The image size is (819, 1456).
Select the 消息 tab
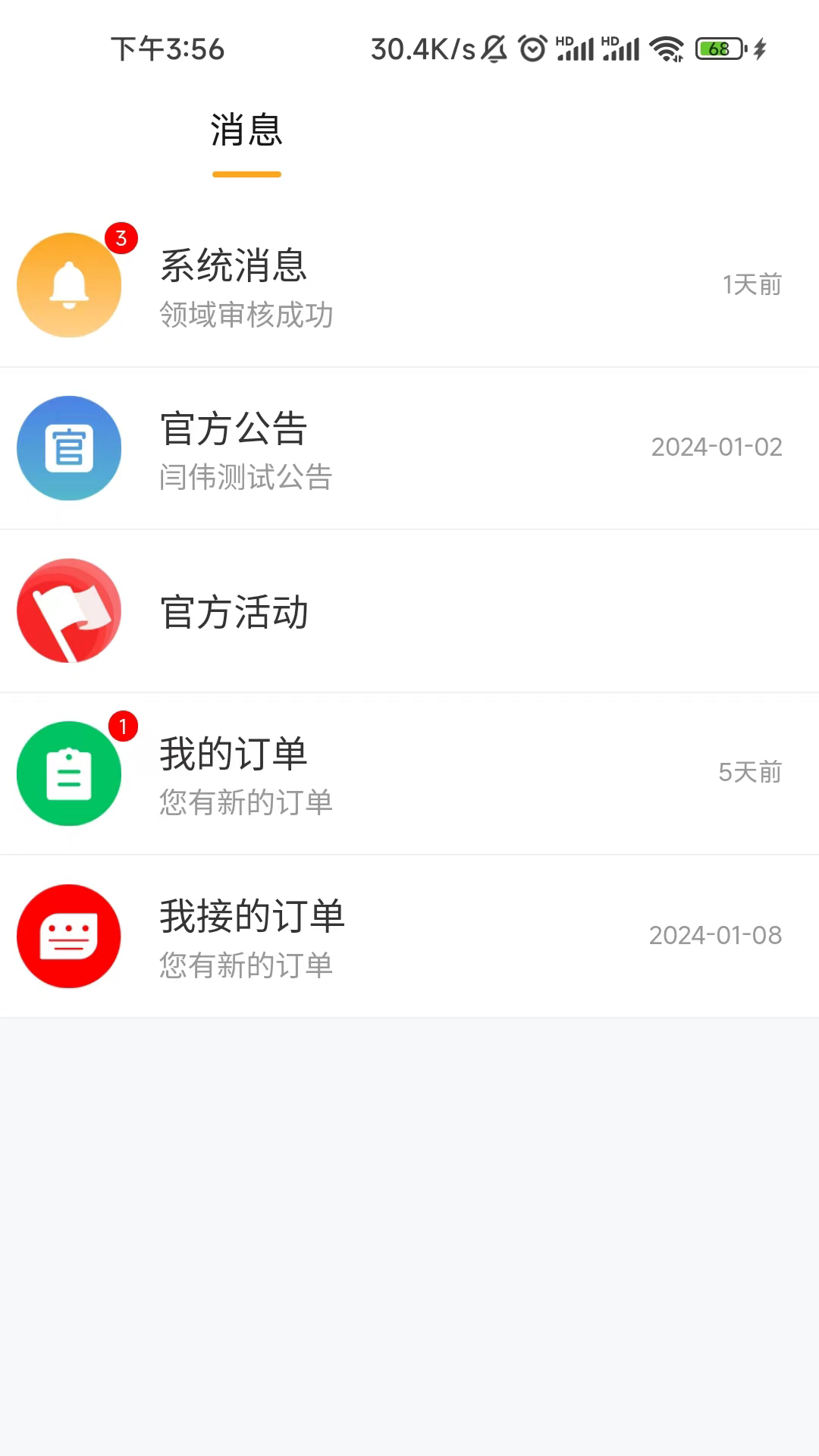click(x=246, y=131)
